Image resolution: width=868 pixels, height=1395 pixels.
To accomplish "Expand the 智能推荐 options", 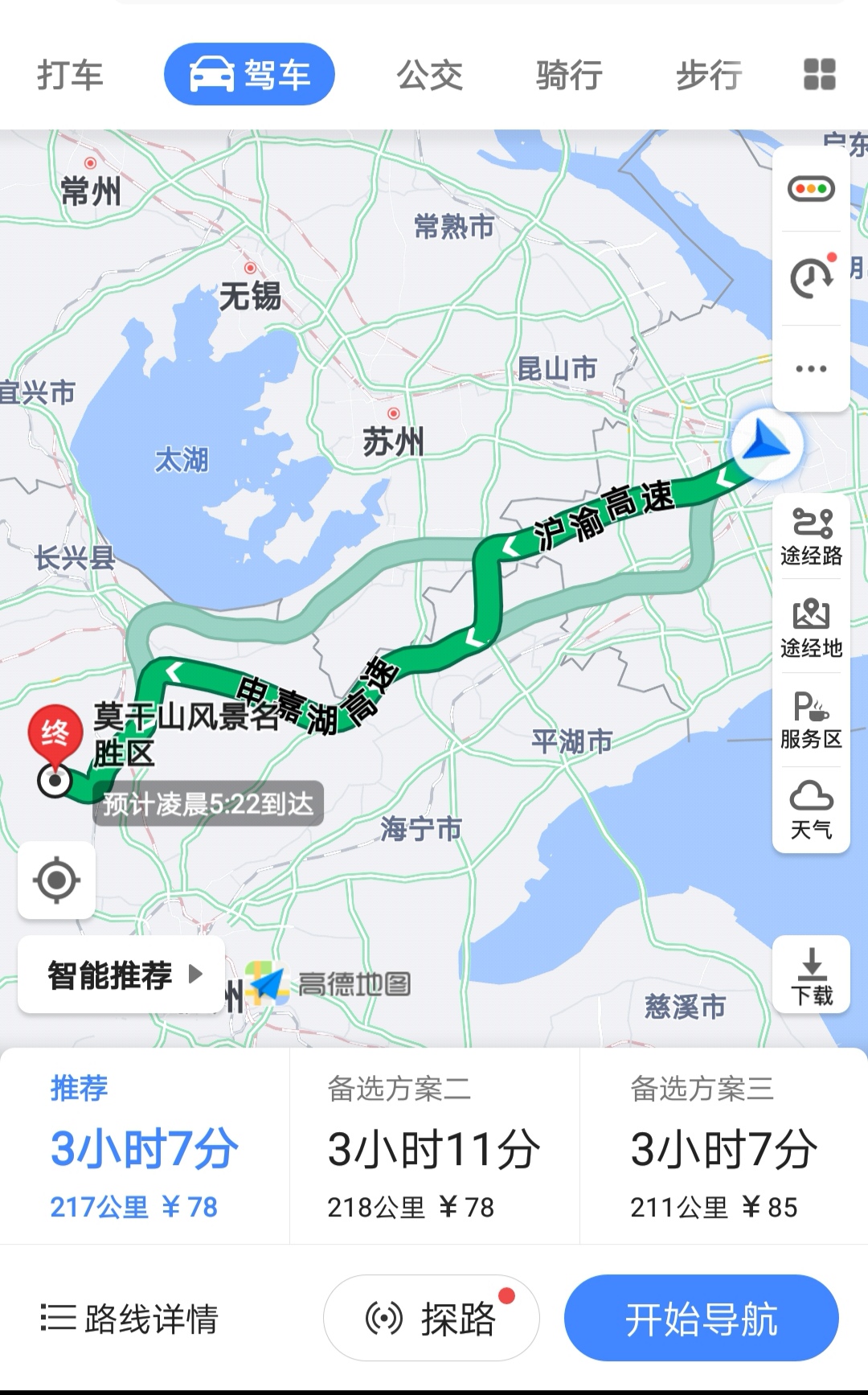I will pos(121,974).
